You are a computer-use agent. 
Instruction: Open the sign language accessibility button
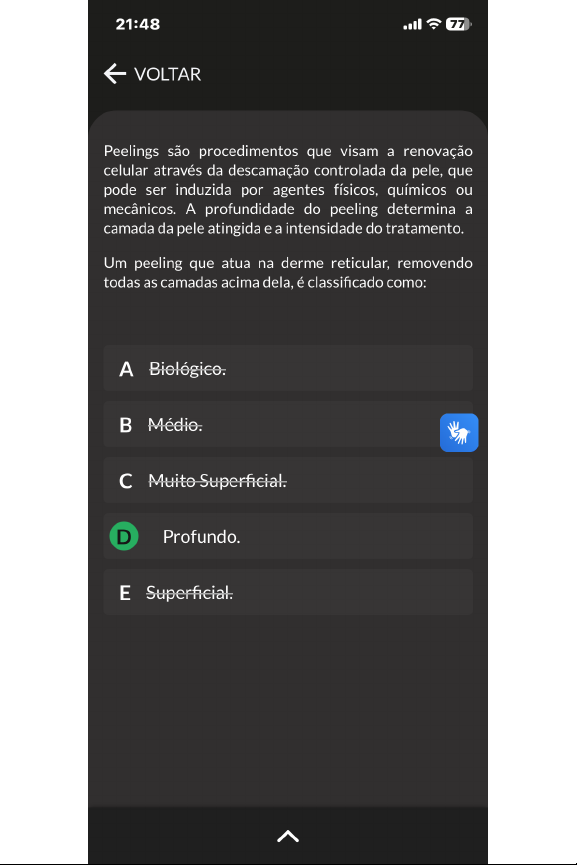(459, 432)
